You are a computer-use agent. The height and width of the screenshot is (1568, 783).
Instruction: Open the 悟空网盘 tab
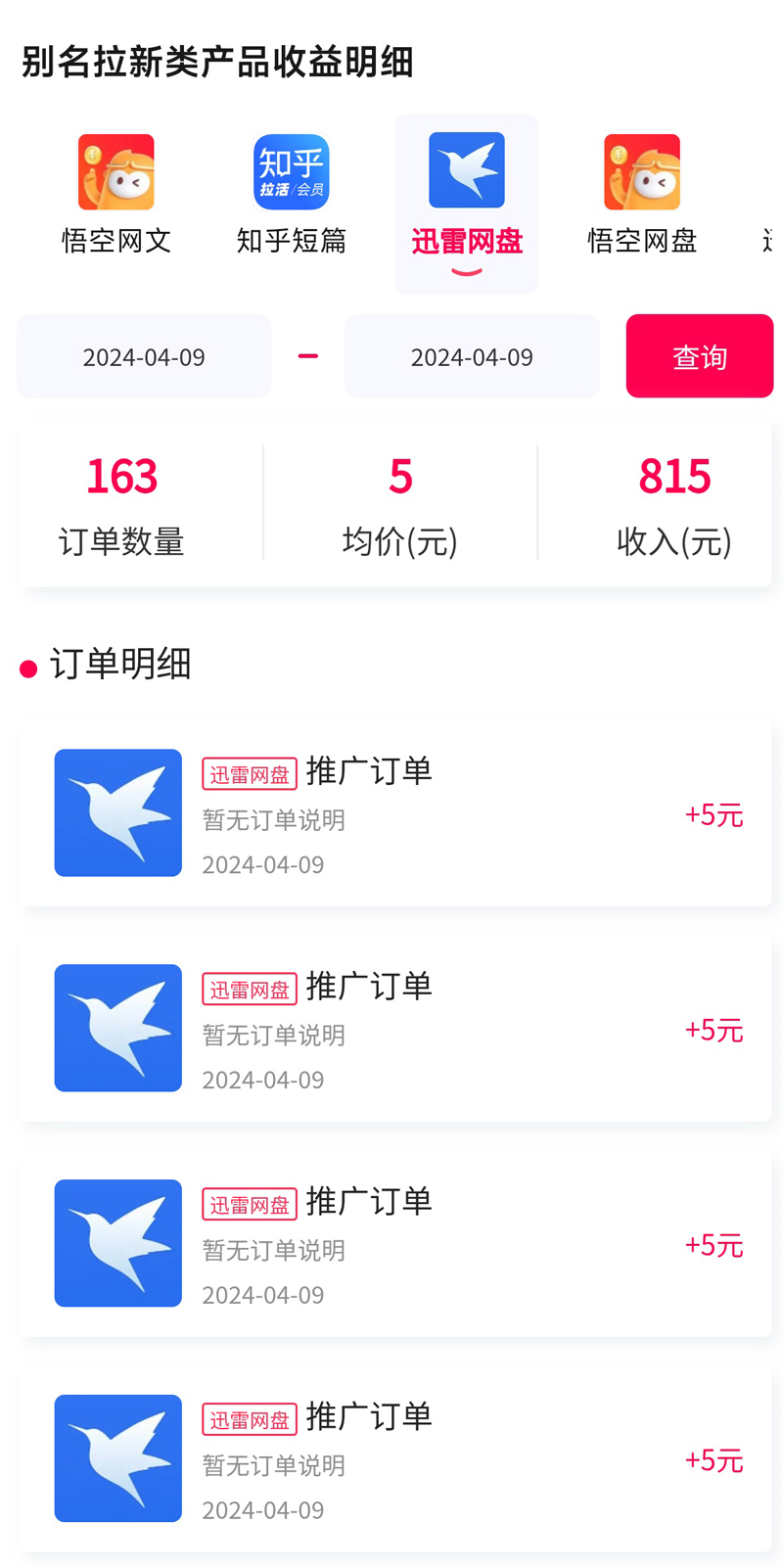point(642,196)
